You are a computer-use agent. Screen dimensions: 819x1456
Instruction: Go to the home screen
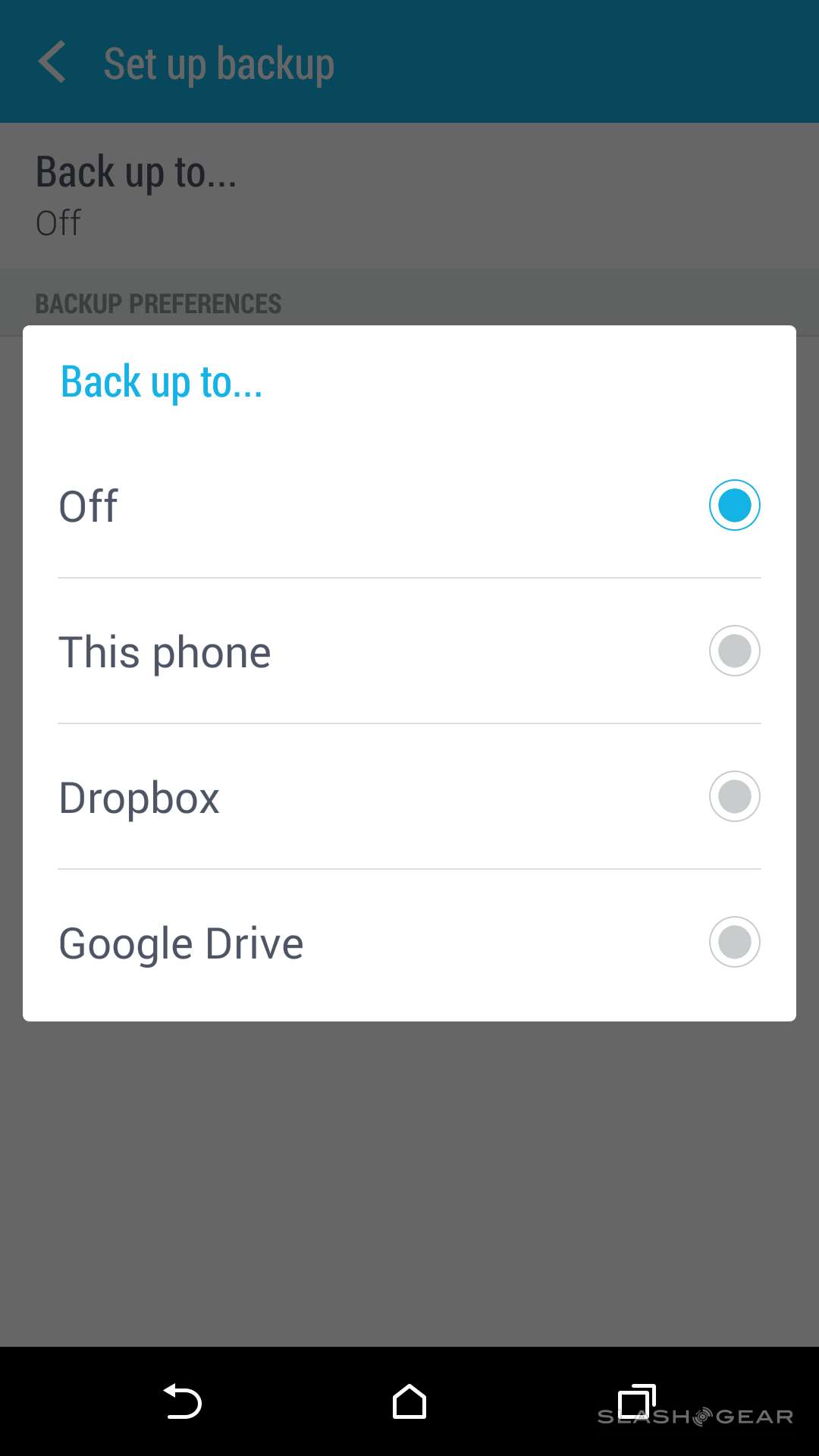pyautogui.click(x=409, y=1401)
